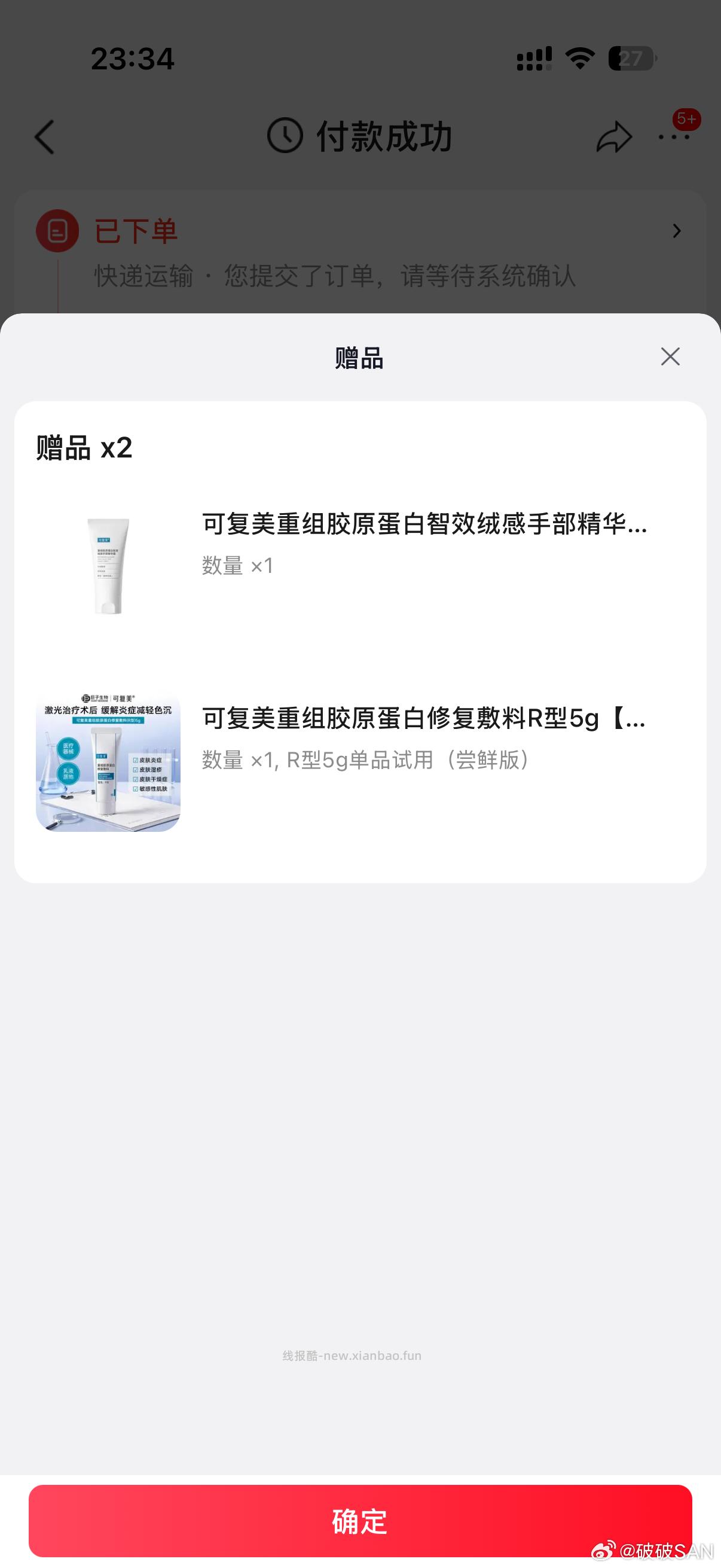721x1568 pixels.
Task: Tap the back arrow icon
Action: pos(45,137)
